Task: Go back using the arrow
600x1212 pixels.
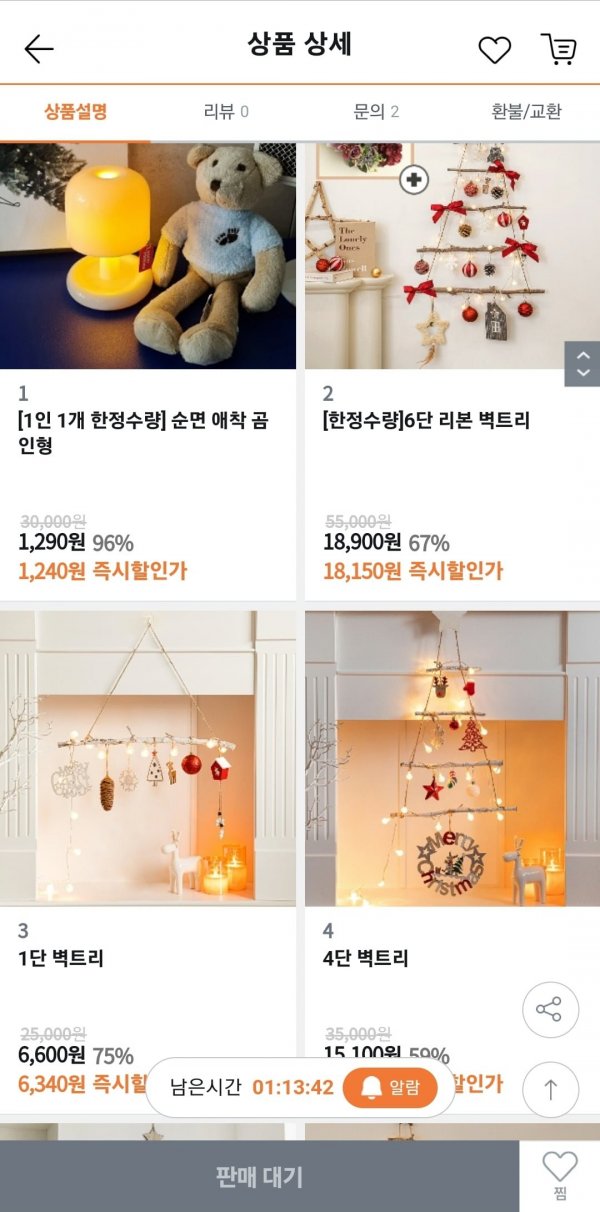Action: click(x=39, y=49)
